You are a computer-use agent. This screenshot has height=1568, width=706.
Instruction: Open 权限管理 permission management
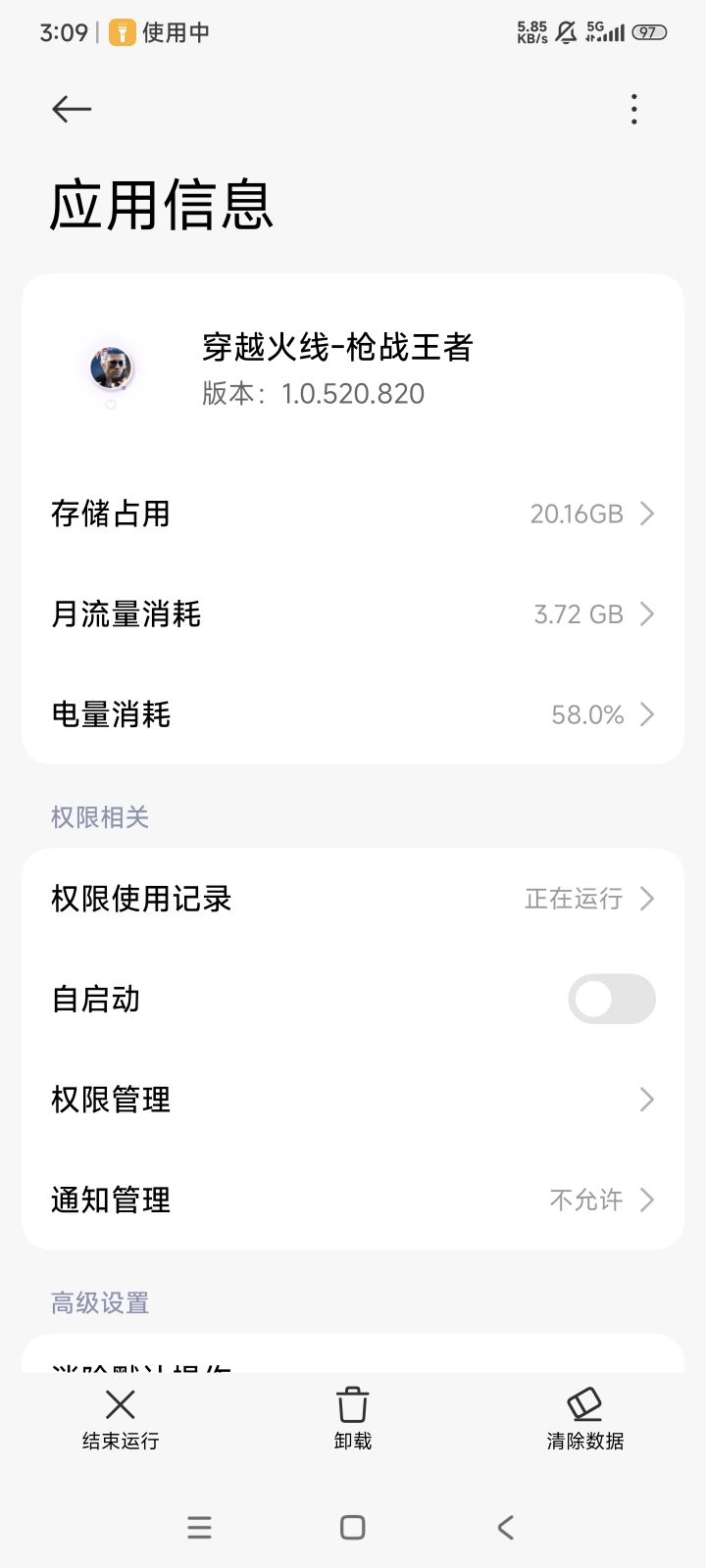[353, 1100]
